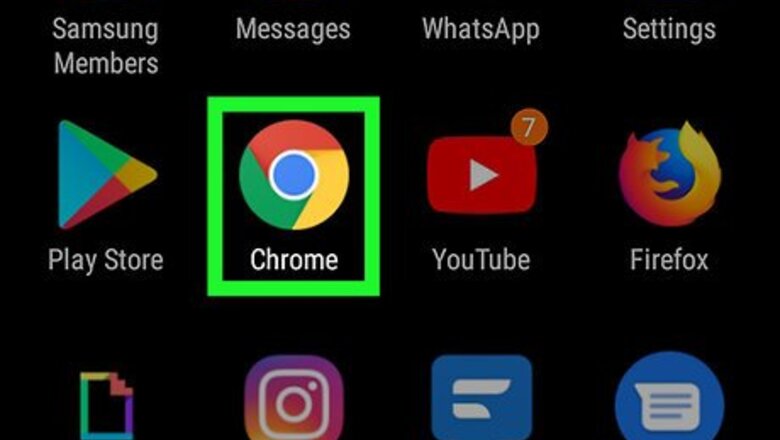Open the Chrome app
This screenshot has height=440, width=780.
(294, 177)
